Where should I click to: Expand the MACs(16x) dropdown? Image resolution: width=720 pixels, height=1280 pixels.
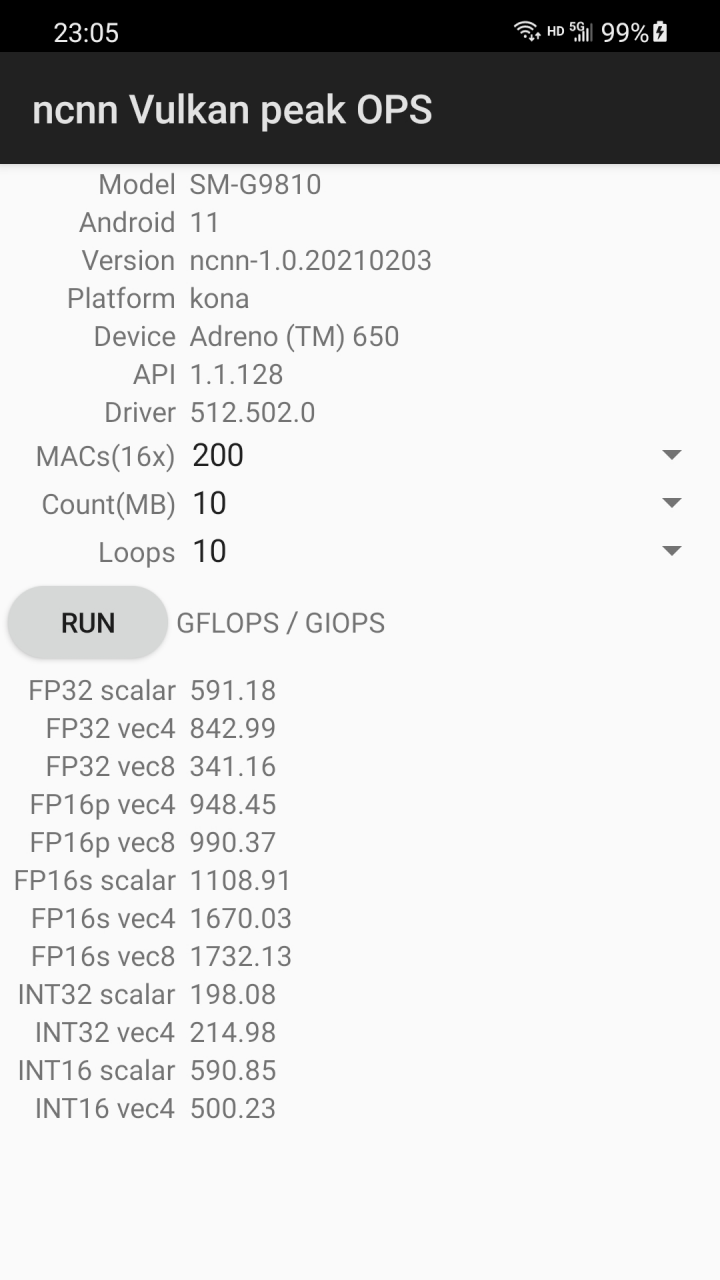[x=436, y=456]
